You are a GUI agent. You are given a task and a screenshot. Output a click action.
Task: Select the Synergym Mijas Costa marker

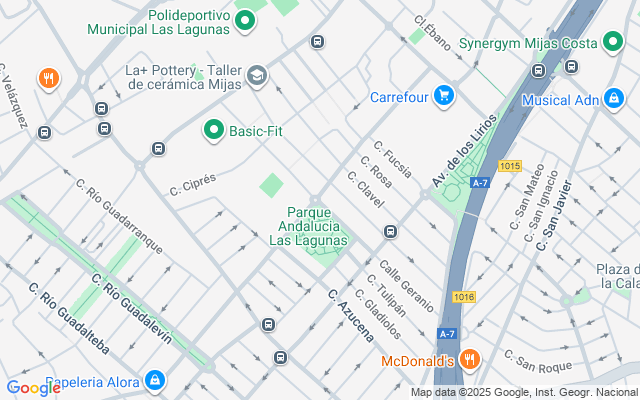613,42
